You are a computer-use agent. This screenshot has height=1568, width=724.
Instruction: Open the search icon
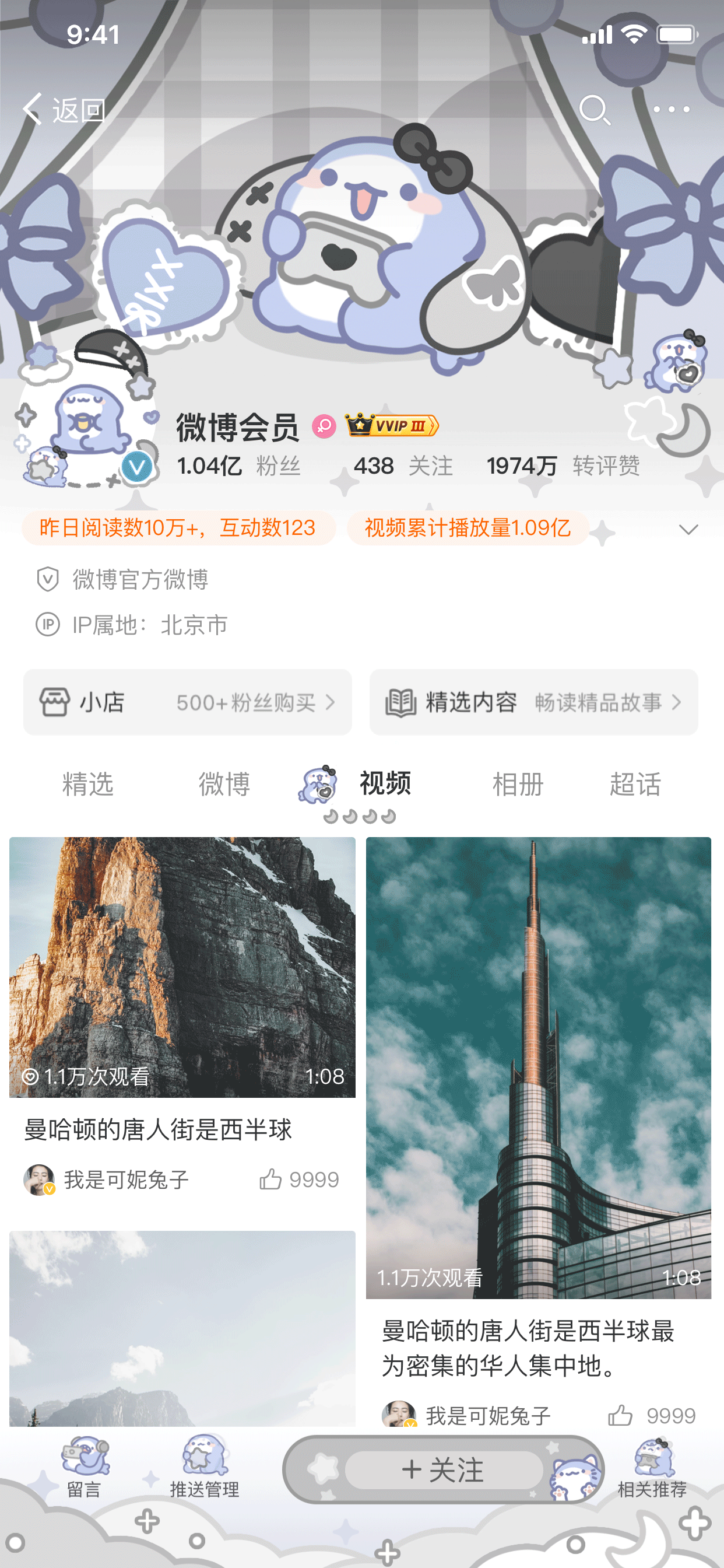[595, 110]
